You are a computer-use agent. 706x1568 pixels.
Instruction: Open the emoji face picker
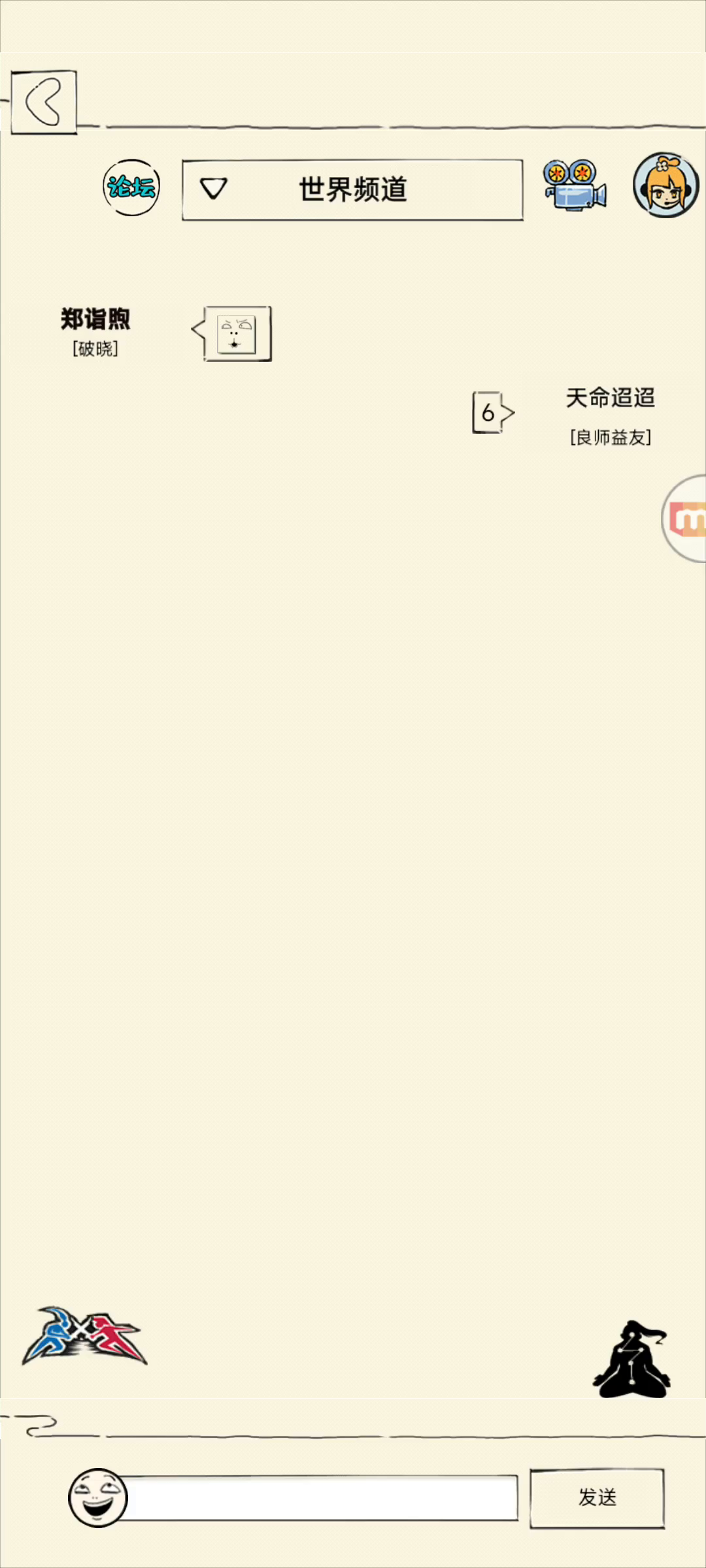(98, 1497)
